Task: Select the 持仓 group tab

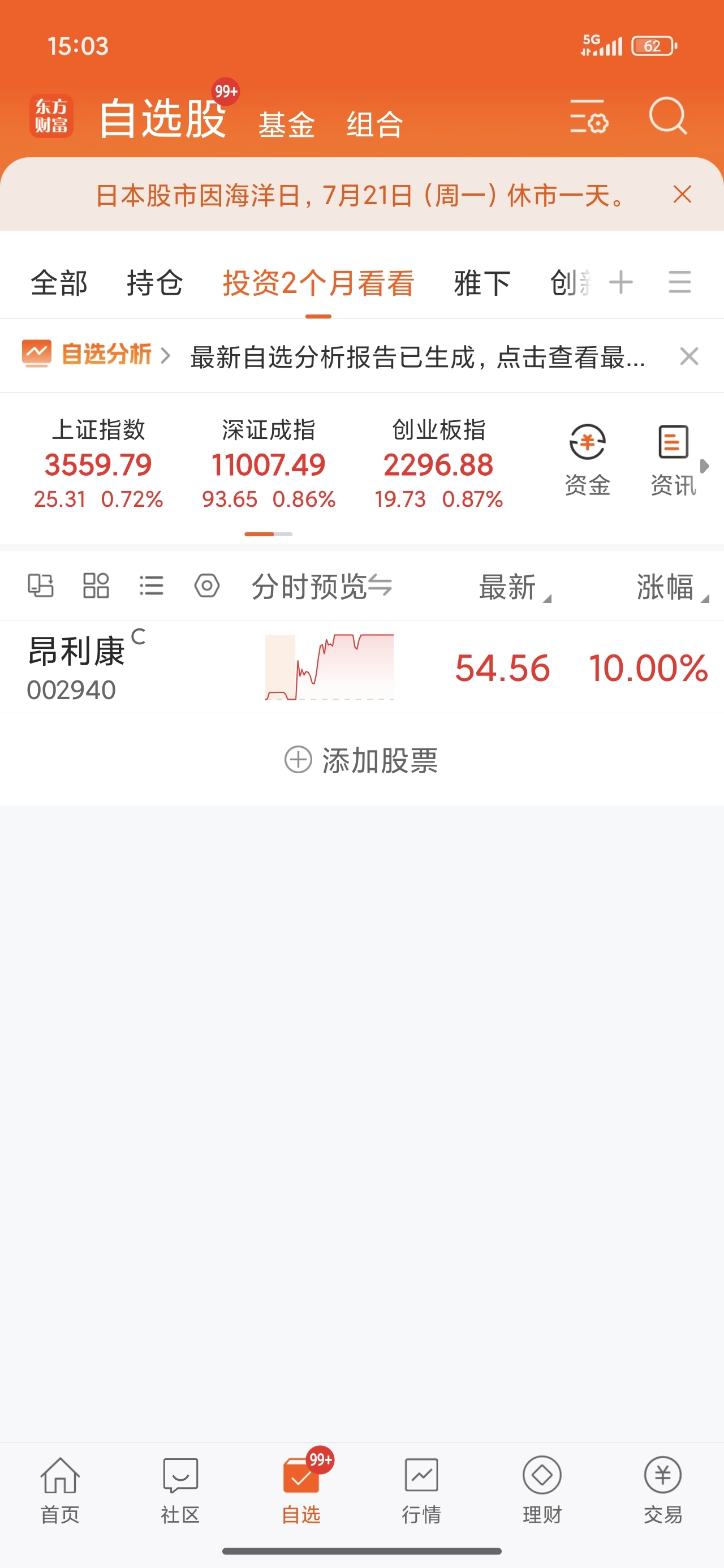Action: coord(154,283)
